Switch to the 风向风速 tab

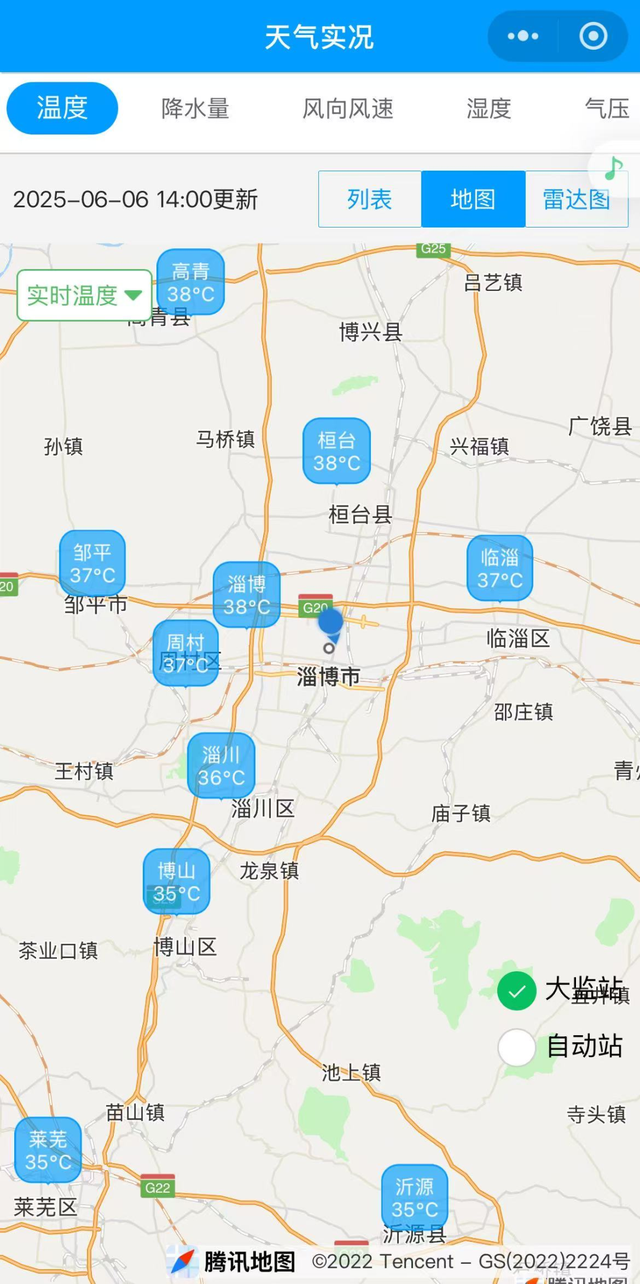pos(348,108)
